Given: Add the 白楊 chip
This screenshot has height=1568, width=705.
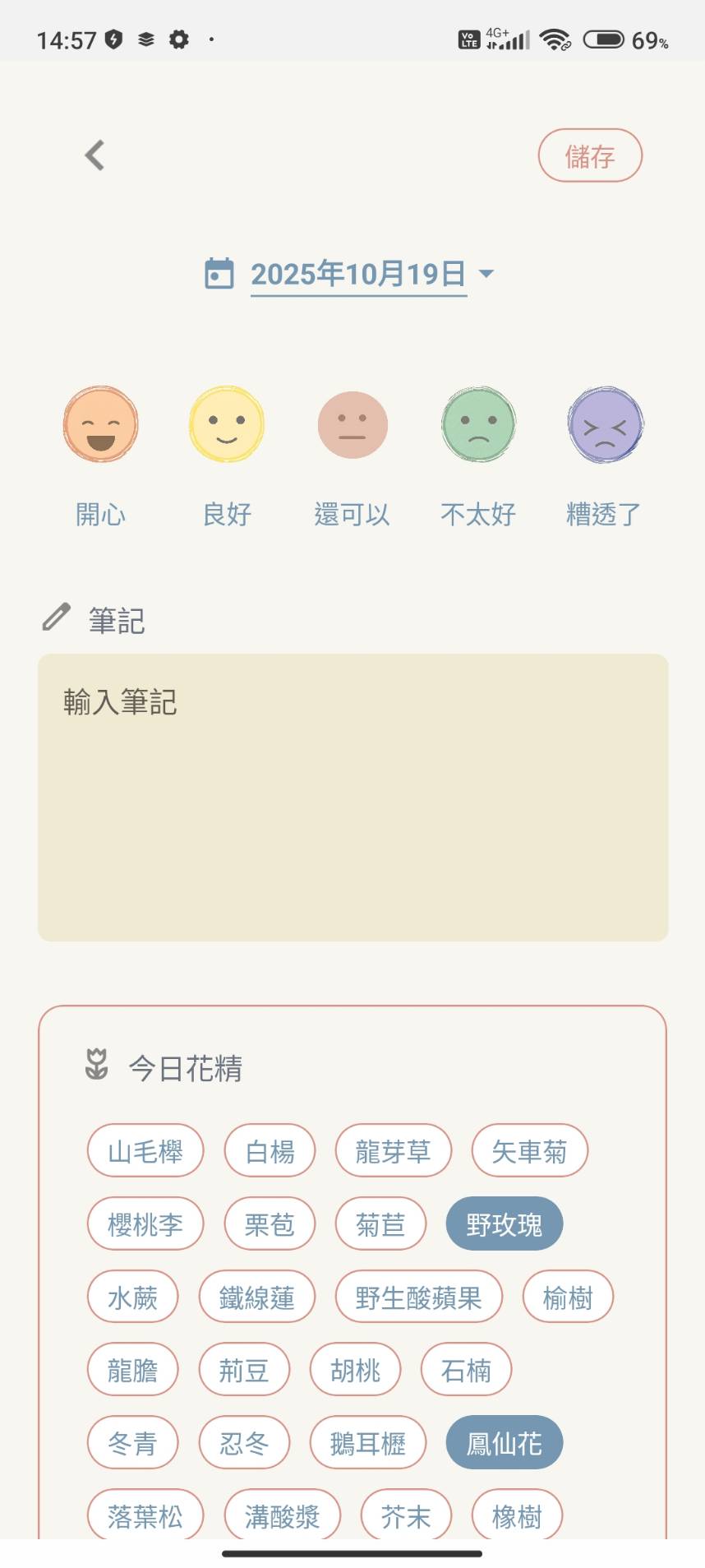Looking at the screenshot, I should click(x=270, y=1151).
